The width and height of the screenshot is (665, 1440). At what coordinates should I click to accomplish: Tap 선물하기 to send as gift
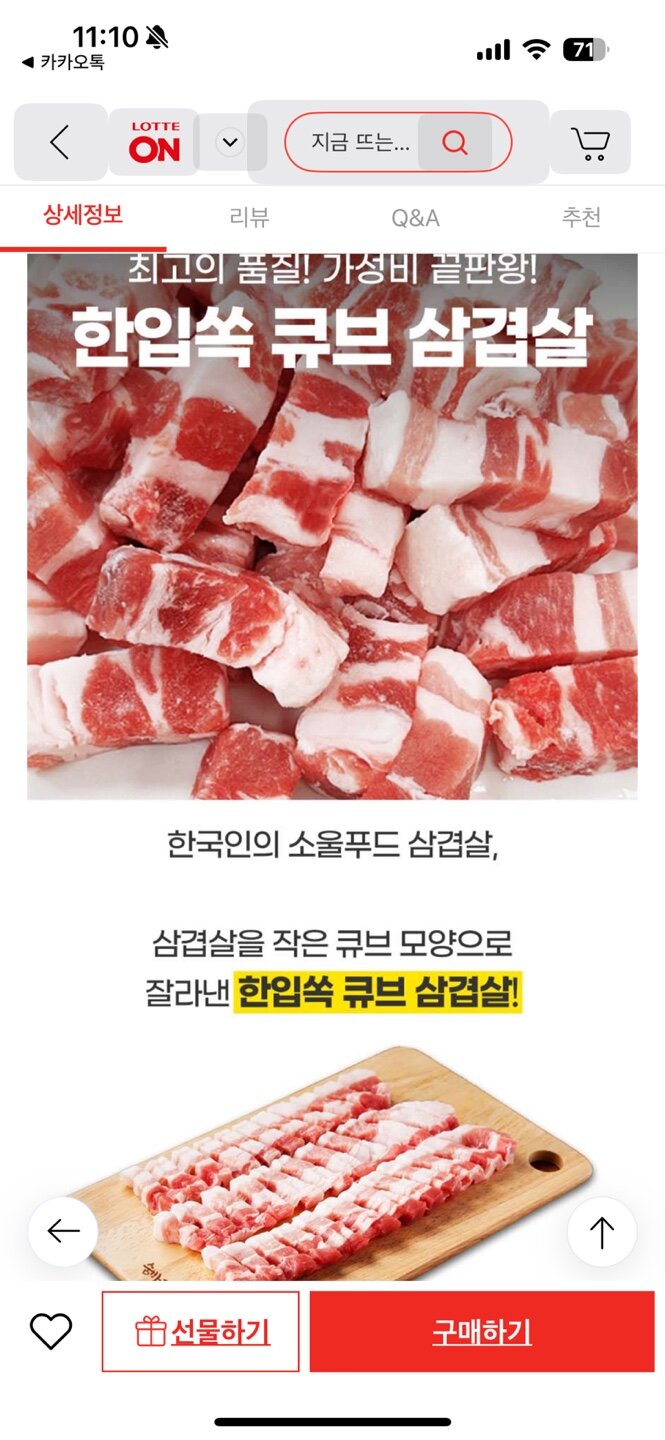tap(201, 1331)
